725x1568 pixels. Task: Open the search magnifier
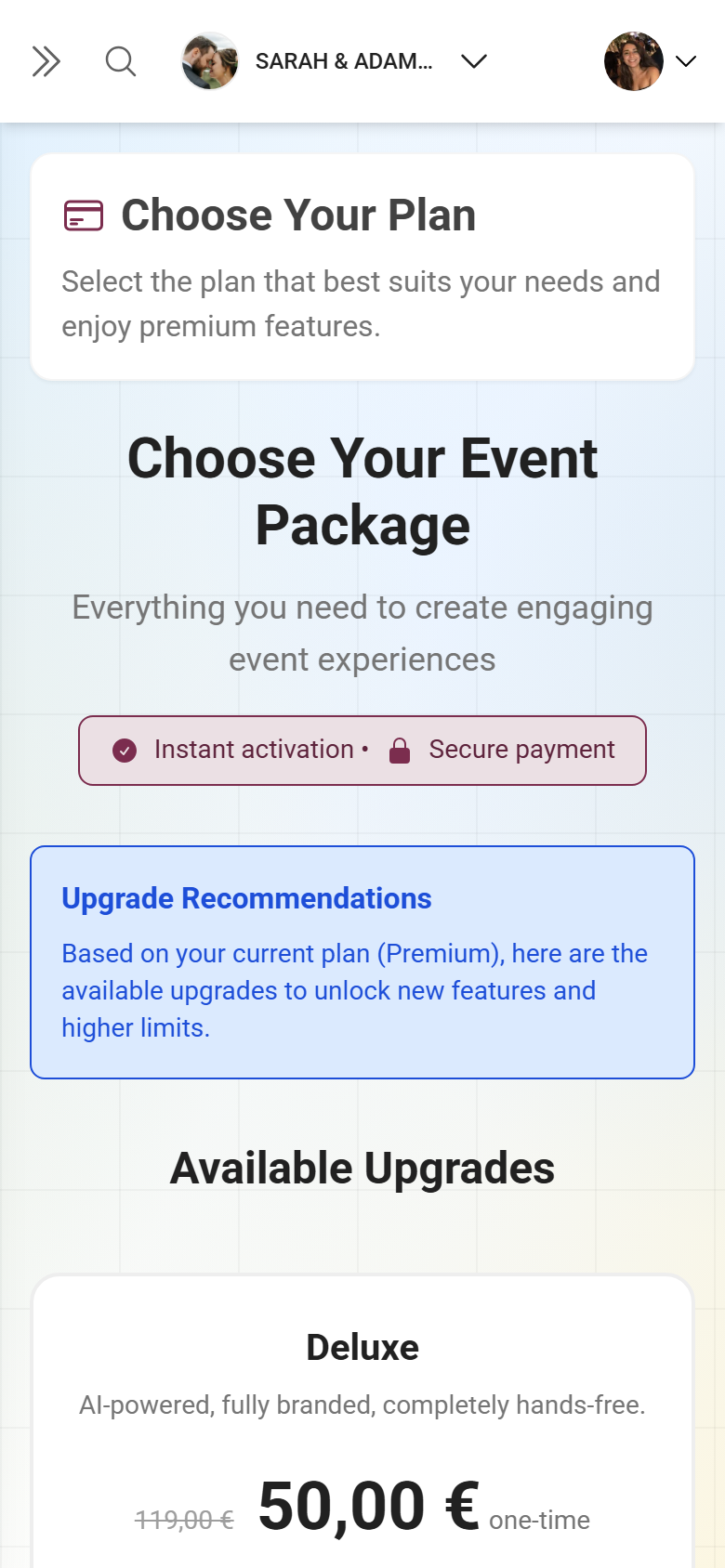click(121, 61)
